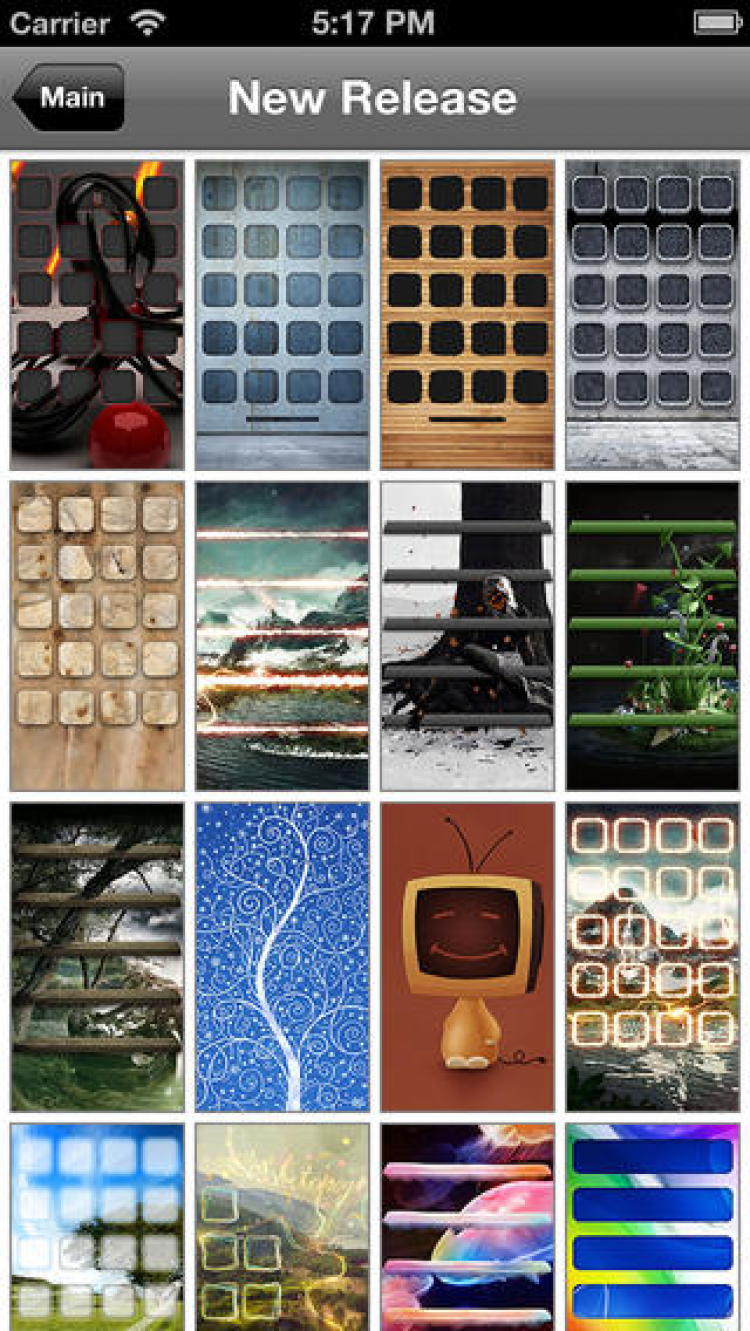View the dark grey concrete grid wallpaper
Screen dimensions: 750x1331
pos(652,315)
